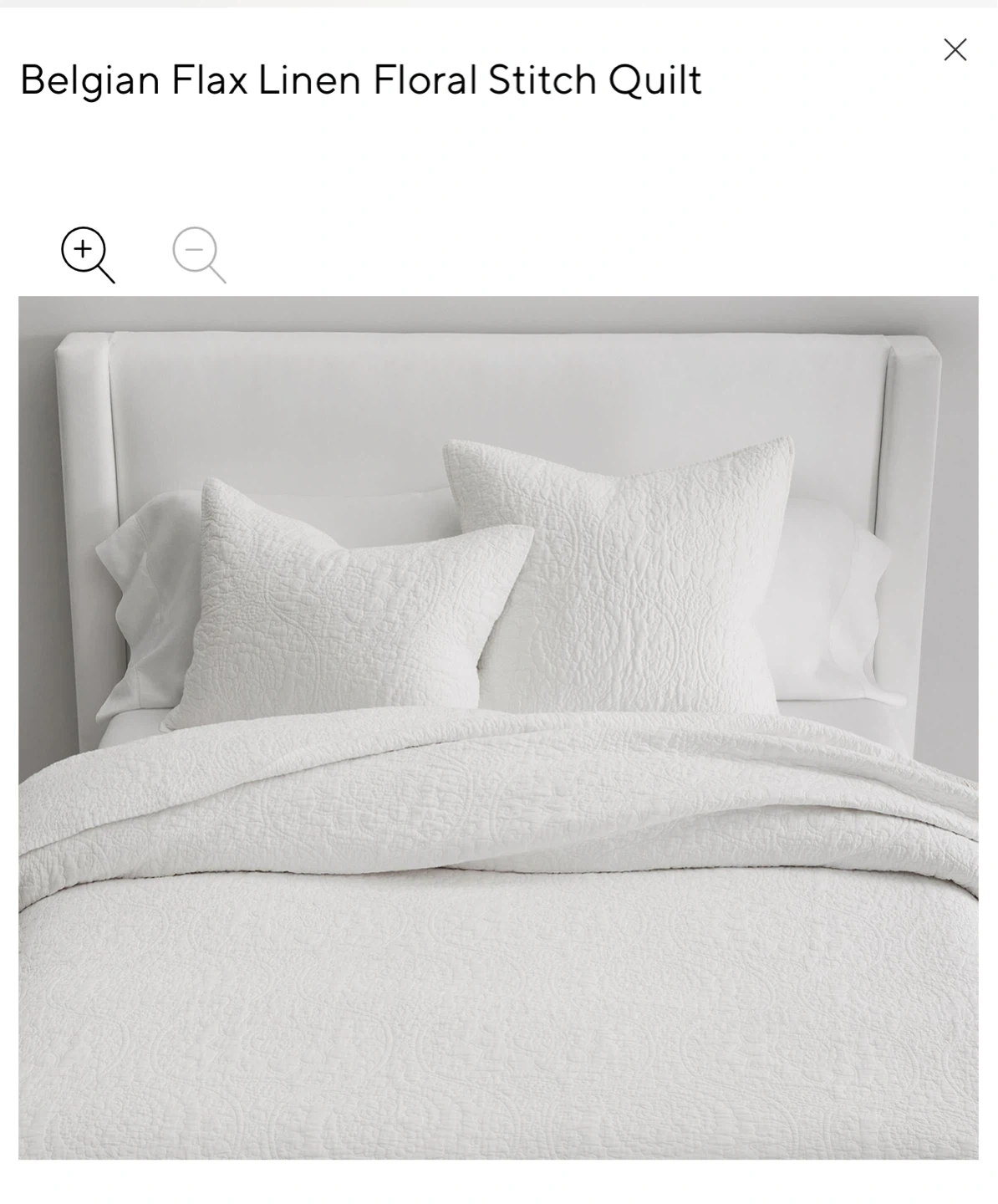Close the quilt image viewer
Screen dimensions: 998x1204
click(x=955, y=50)
